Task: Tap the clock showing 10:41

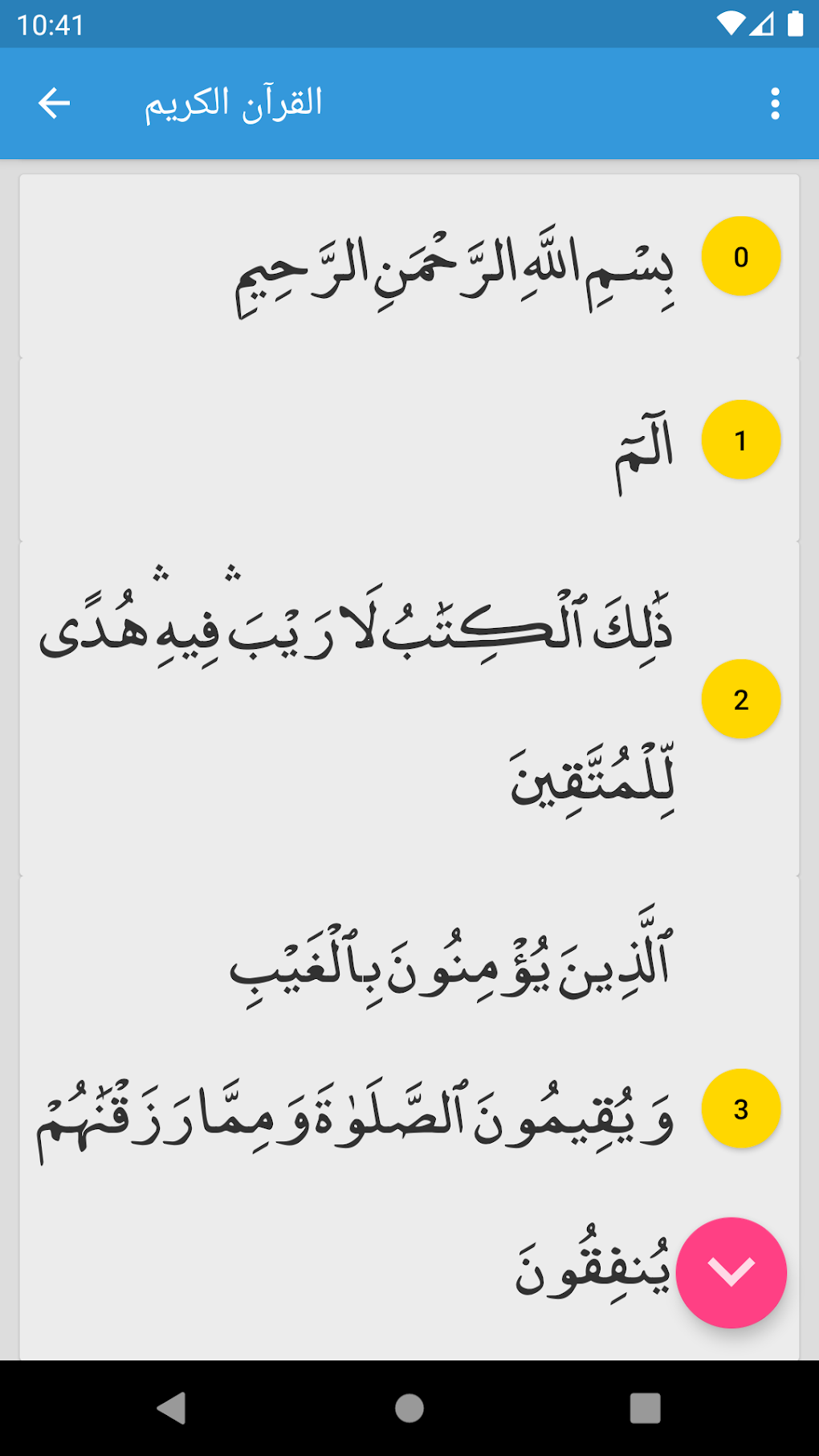Action: 48,23
